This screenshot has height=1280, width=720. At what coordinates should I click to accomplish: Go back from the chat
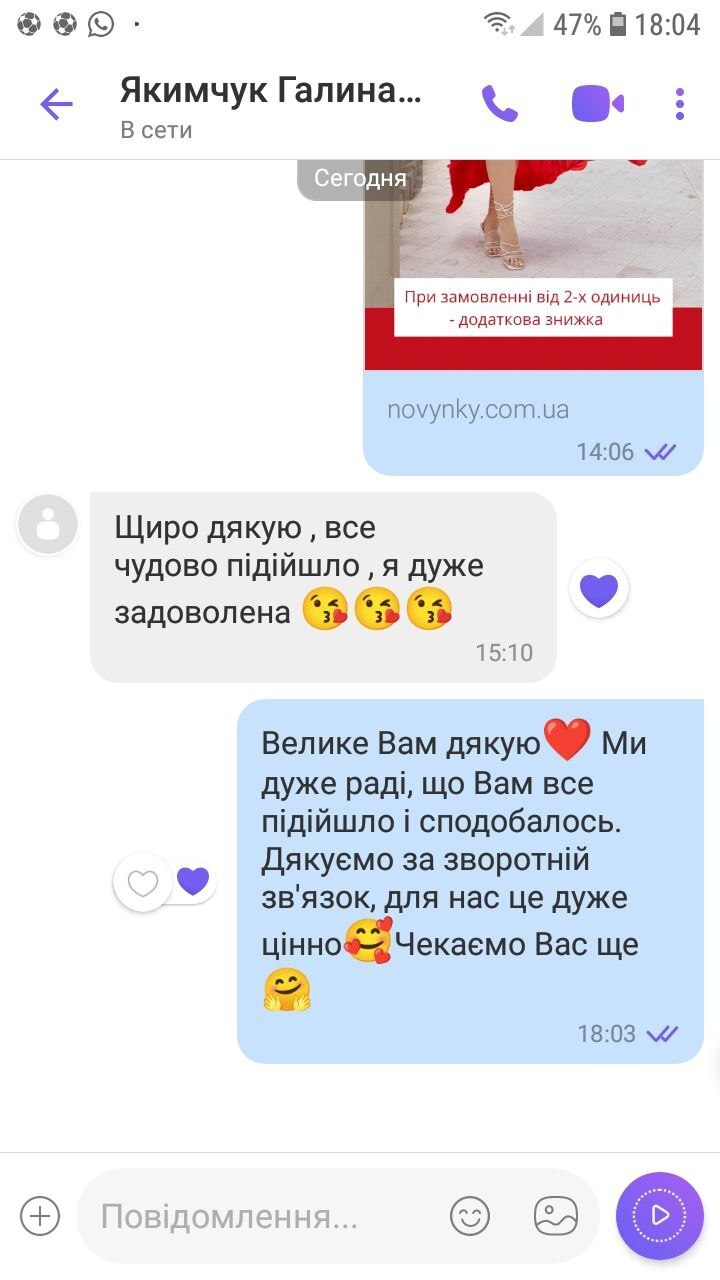point(56,104)
